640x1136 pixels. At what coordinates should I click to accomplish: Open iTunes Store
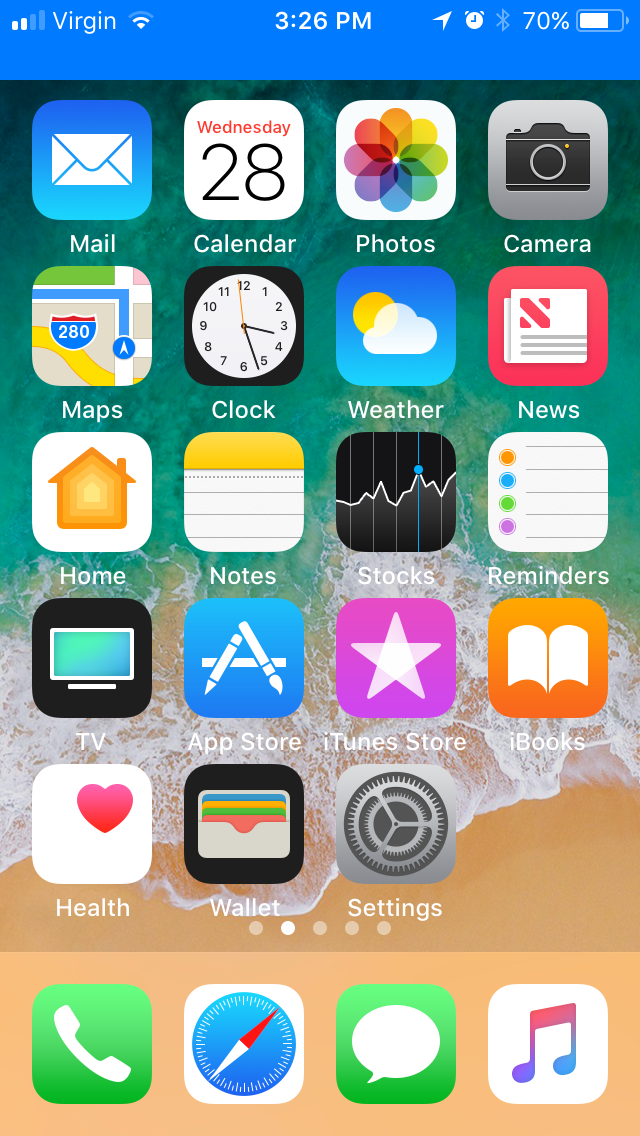click(x=396, y=658)
